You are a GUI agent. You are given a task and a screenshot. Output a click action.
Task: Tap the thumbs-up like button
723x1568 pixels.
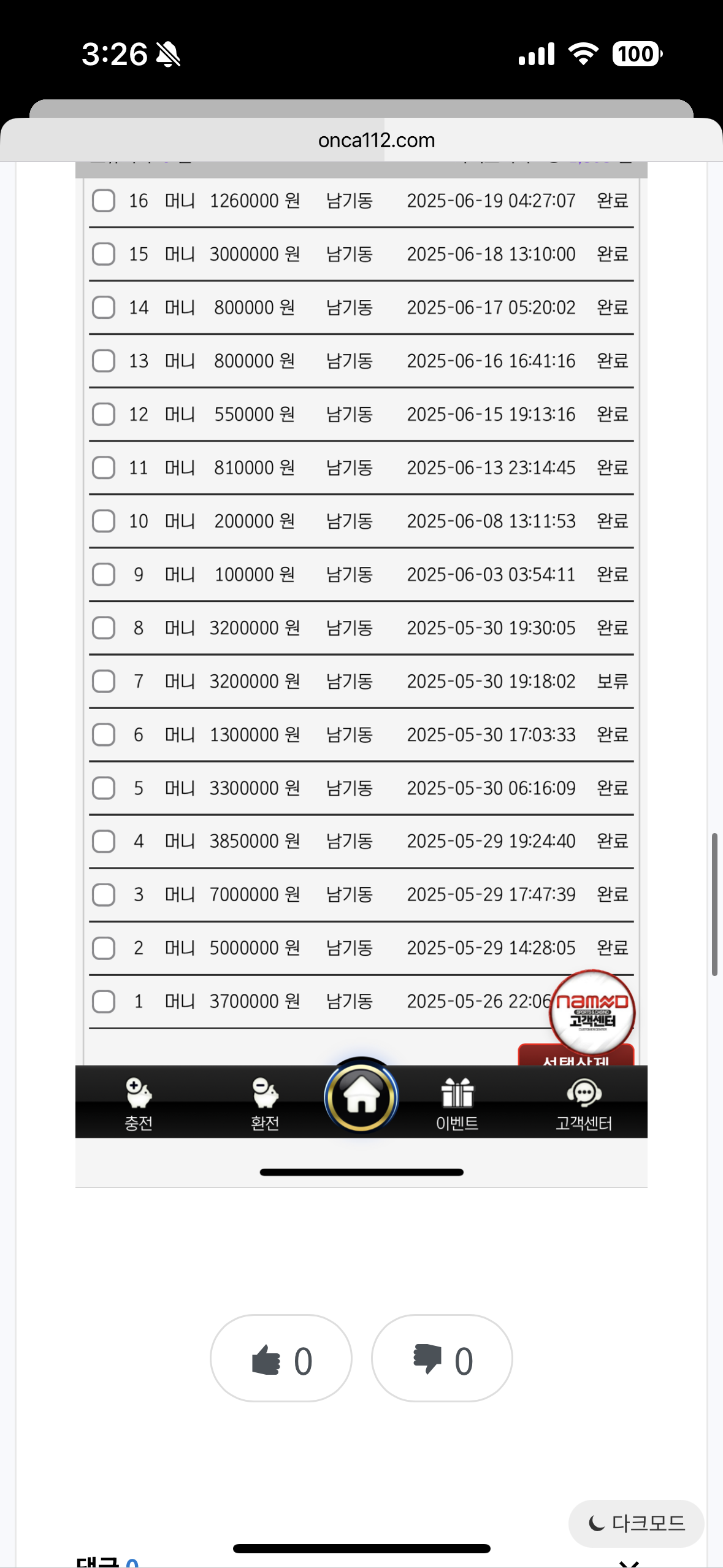(x=281, y=1358)
